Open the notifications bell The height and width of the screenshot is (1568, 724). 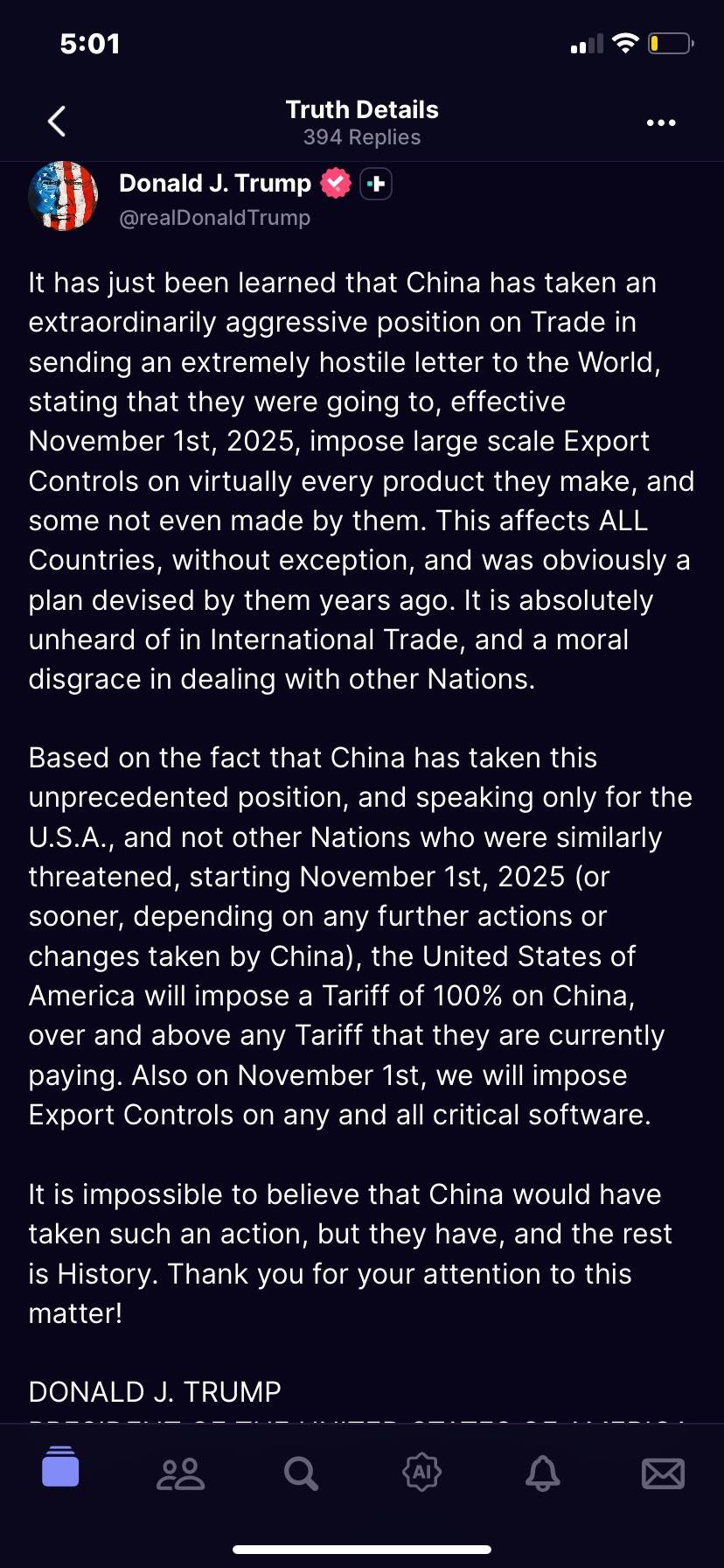coord(542,1473)
